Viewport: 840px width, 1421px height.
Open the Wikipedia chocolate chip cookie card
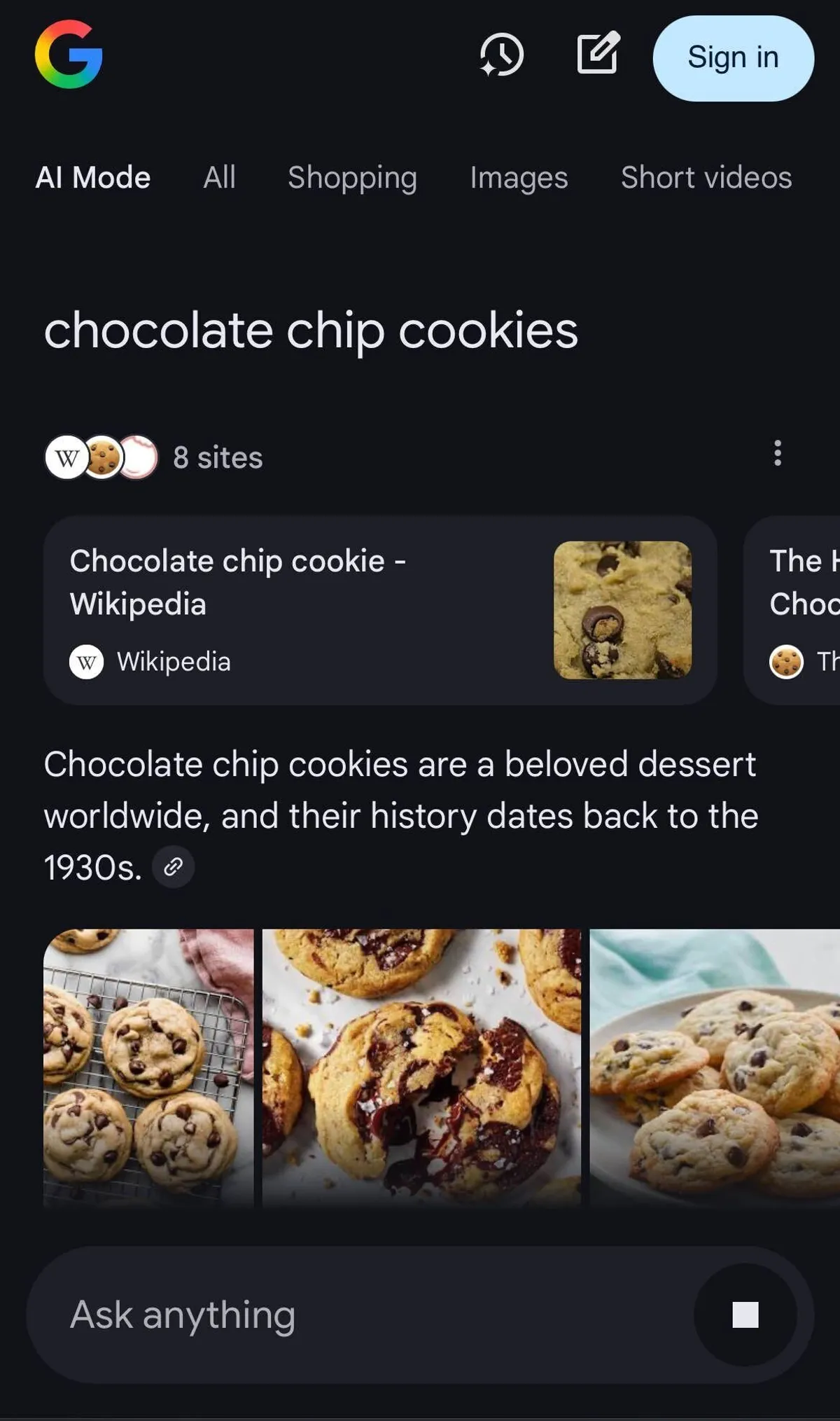click(380, 610)
